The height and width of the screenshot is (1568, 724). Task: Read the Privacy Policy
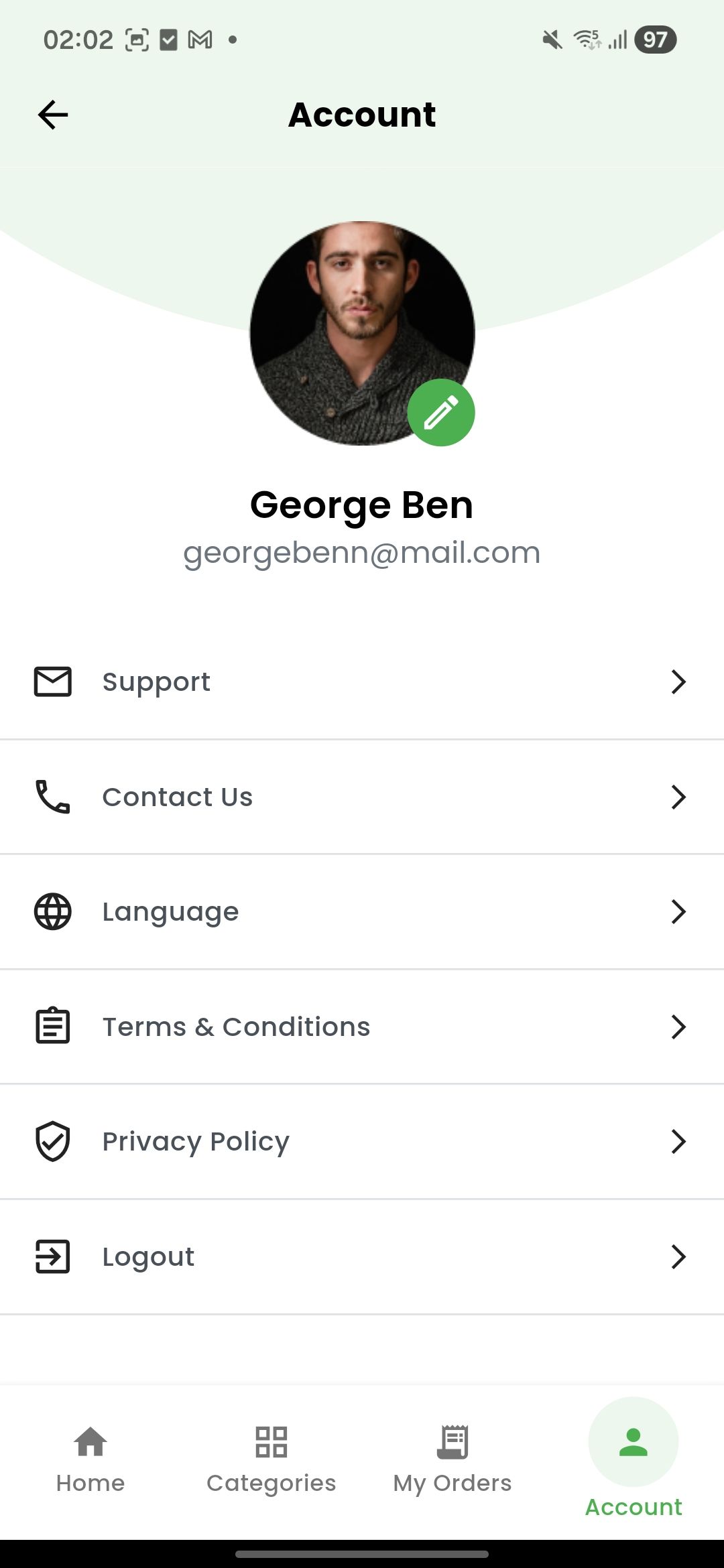coord(362,1141)
